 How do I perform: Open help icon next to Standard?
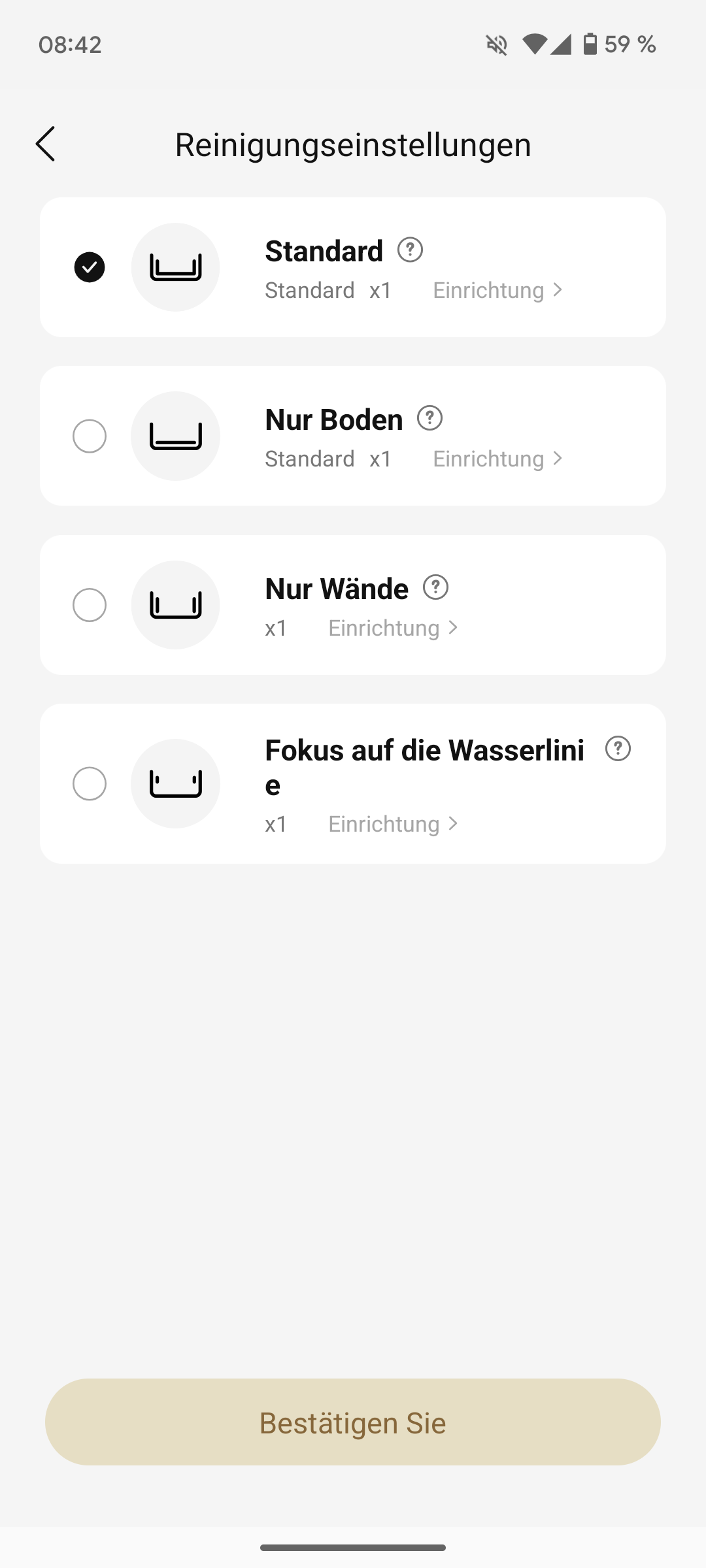pyautogui.click(x=411, y=250)
